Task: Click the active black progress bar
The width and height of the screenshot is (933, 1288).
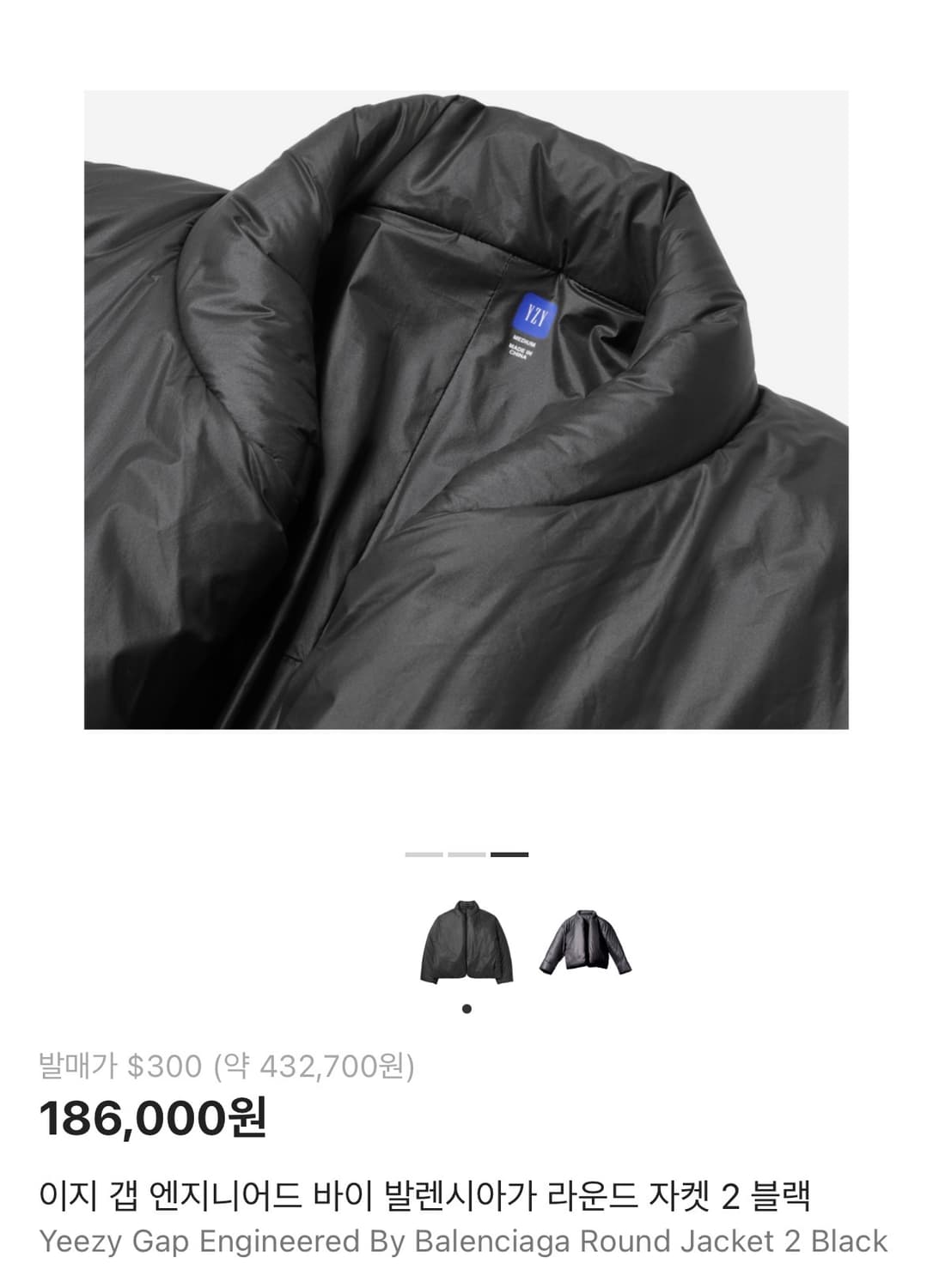Action: click(x=508, y=854)
